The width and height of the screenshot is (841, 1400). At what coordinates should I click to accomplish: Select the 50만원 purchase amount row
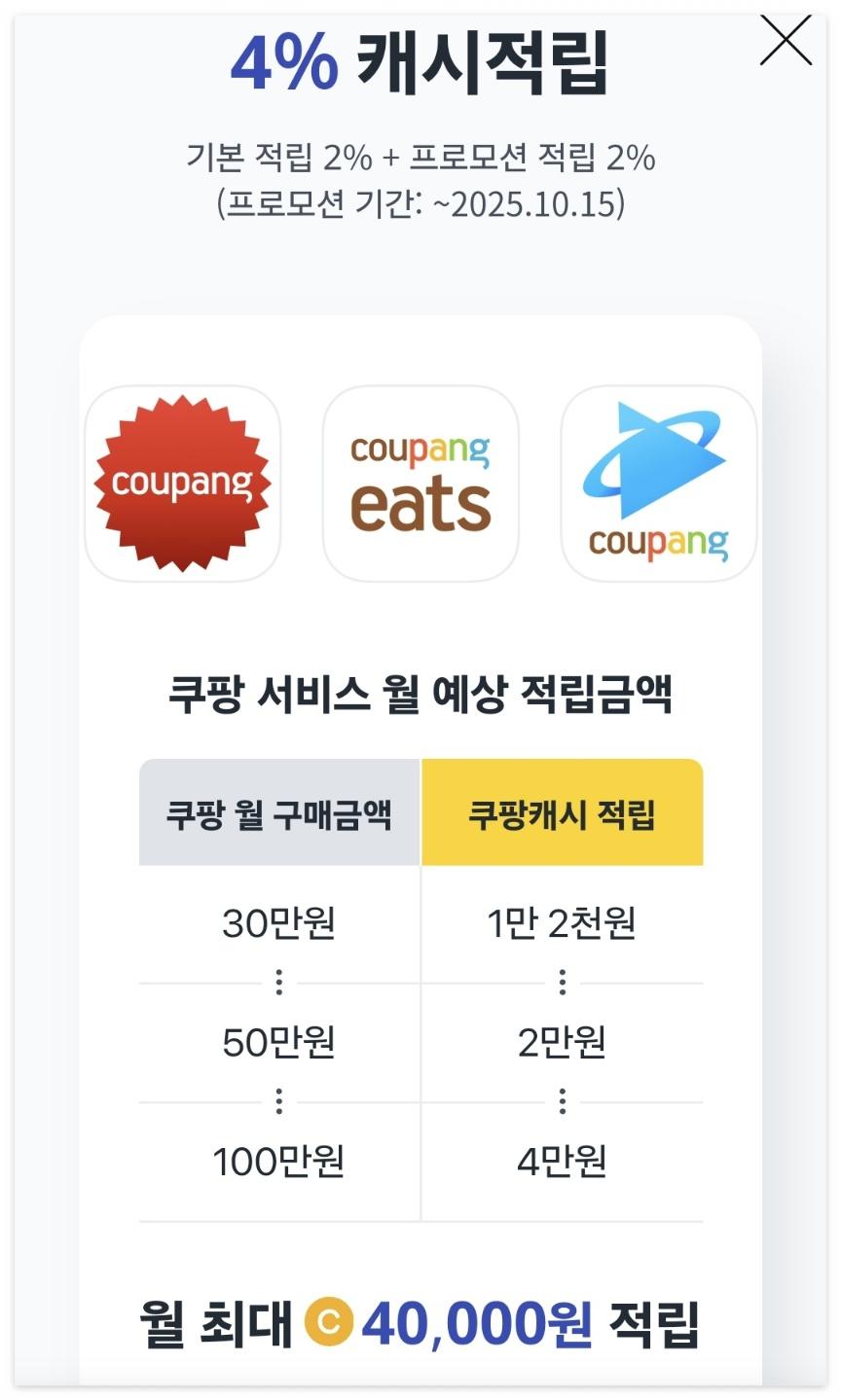pyautogui.click(x=279, y=1043)
